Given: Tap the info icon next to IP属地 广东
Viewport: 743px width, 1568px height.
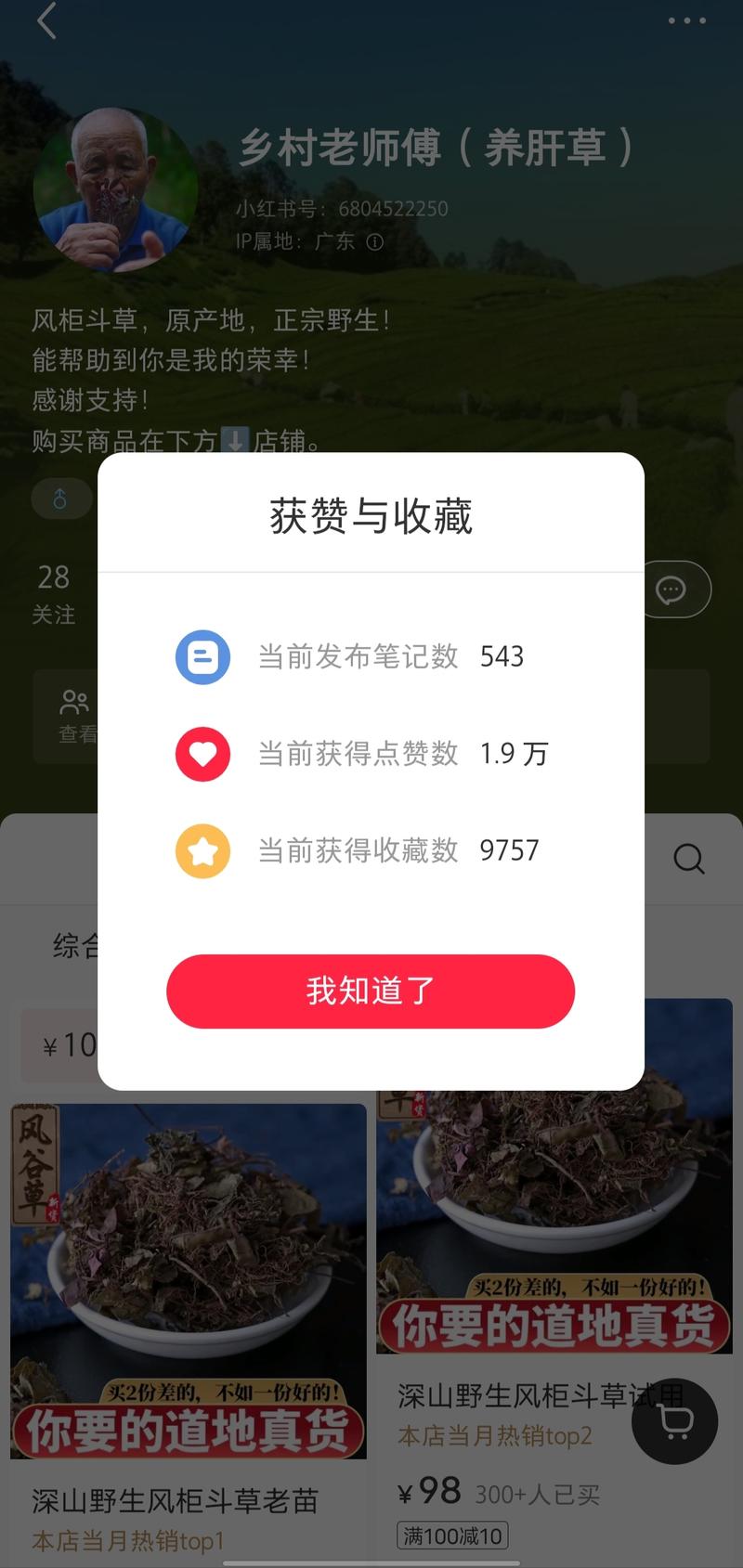Looking at the screenshot, I should [x=377, y=242].
